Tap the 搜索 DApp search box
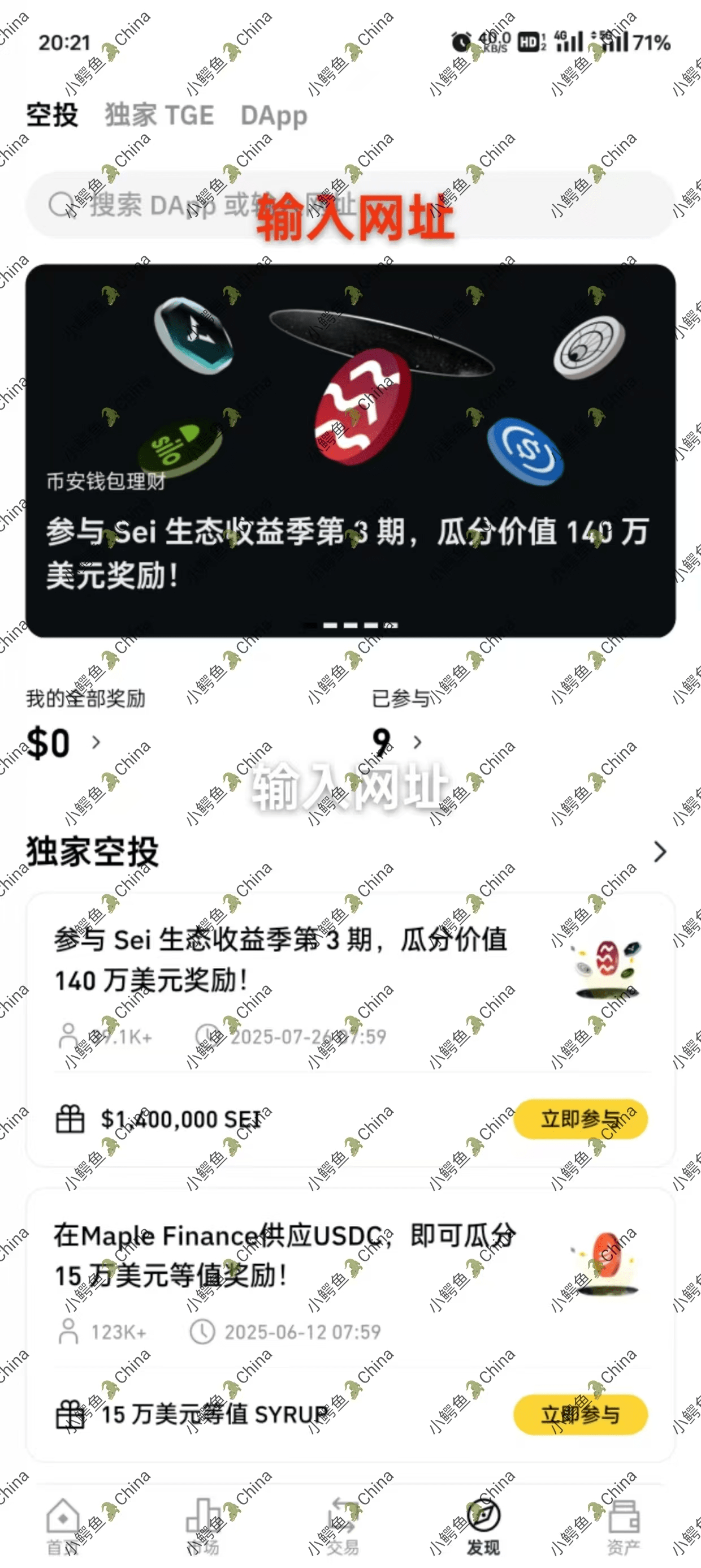701x1568 pixels. pyautogui.click(x=350, y=205)
